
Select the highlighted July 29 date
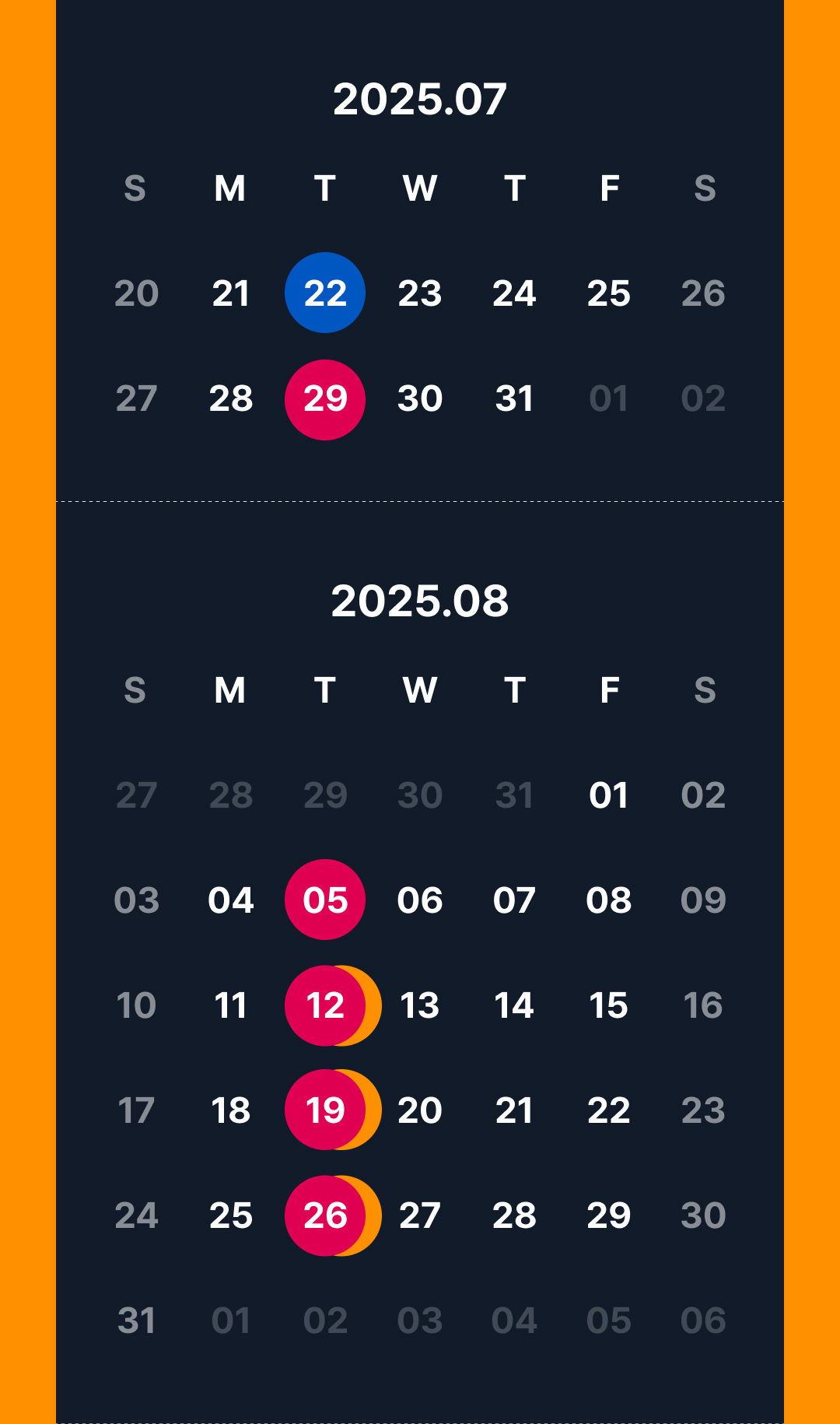point(325,399)
